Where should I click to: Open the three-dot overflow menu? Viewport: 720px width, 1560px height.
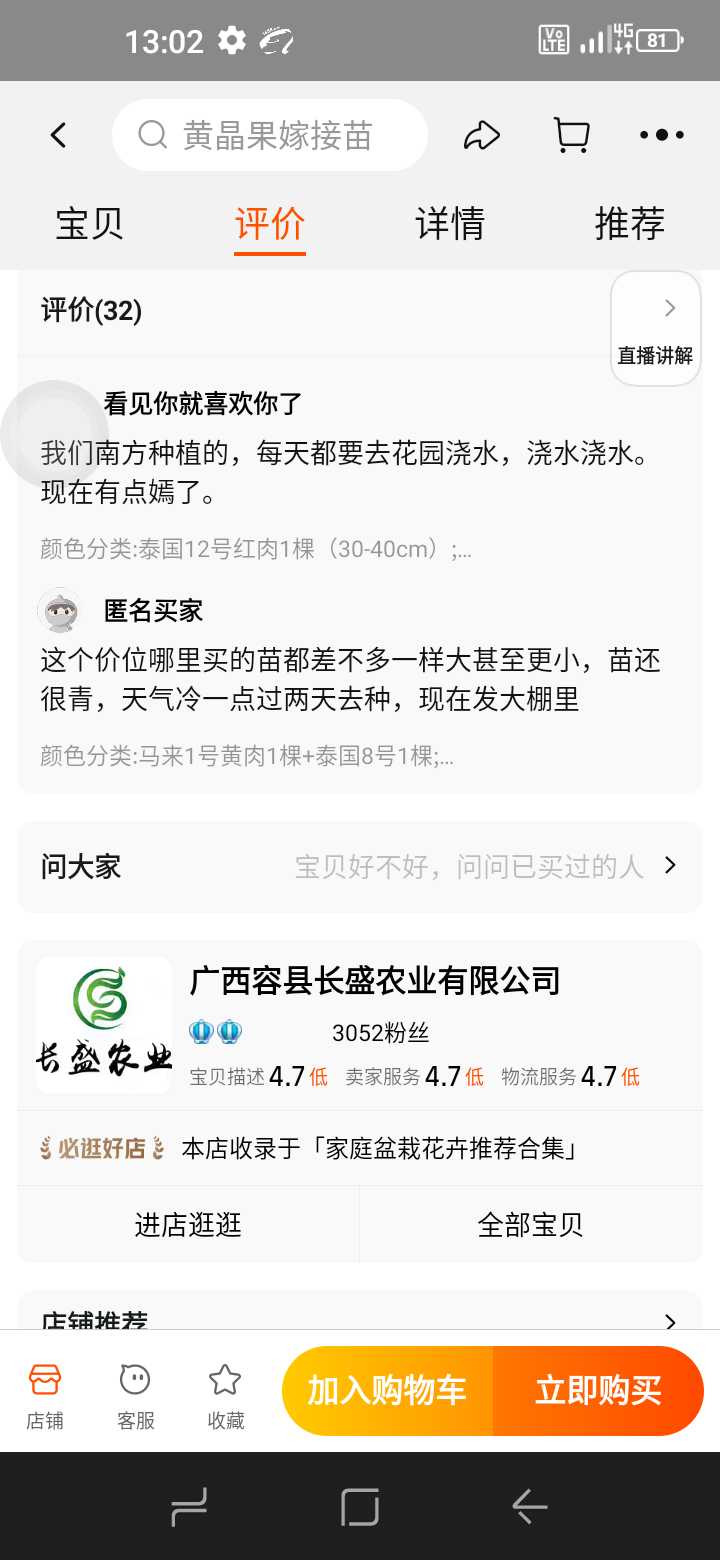[662, 135]
